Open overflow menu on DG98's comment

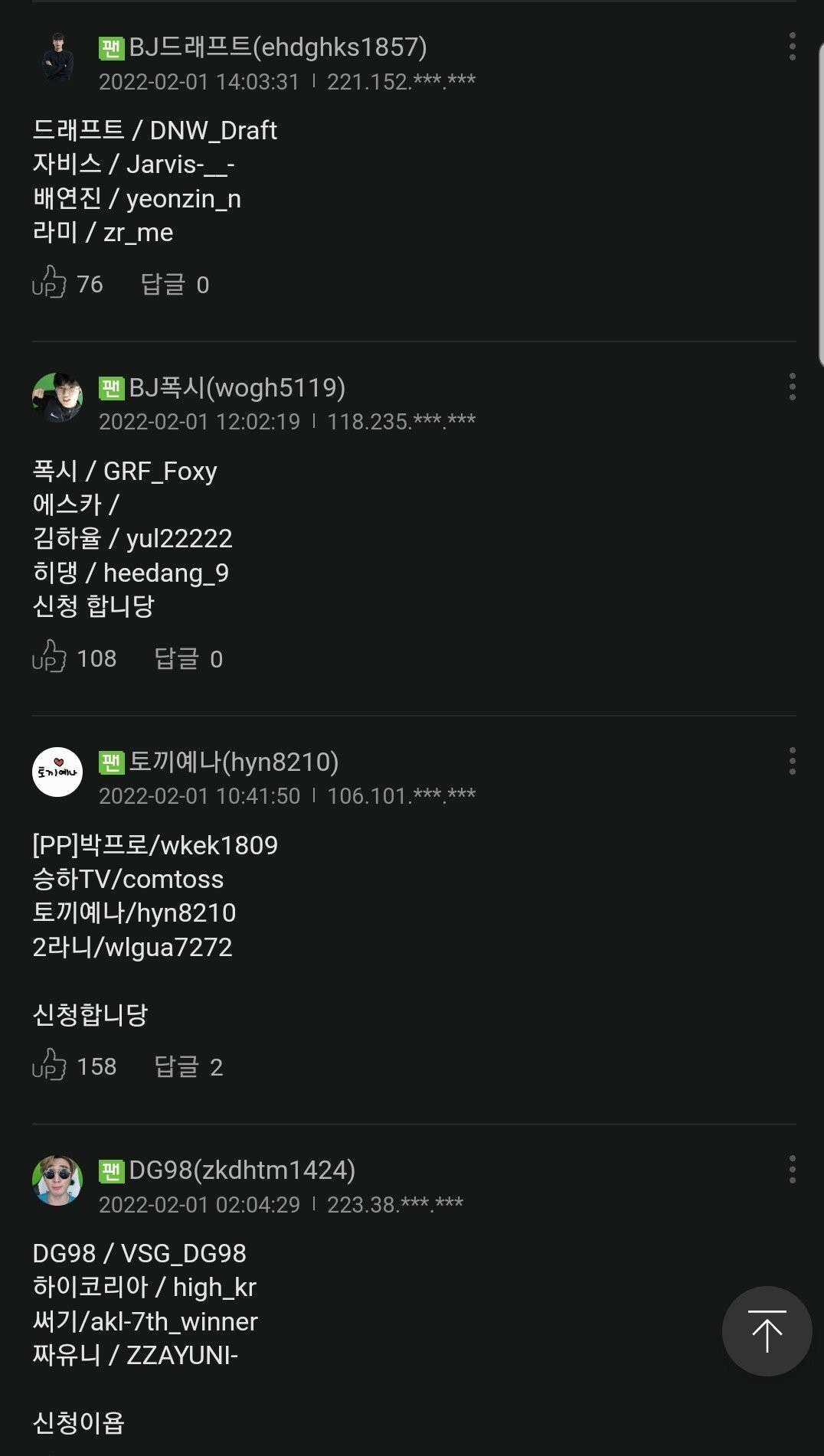pos(792,1169)
